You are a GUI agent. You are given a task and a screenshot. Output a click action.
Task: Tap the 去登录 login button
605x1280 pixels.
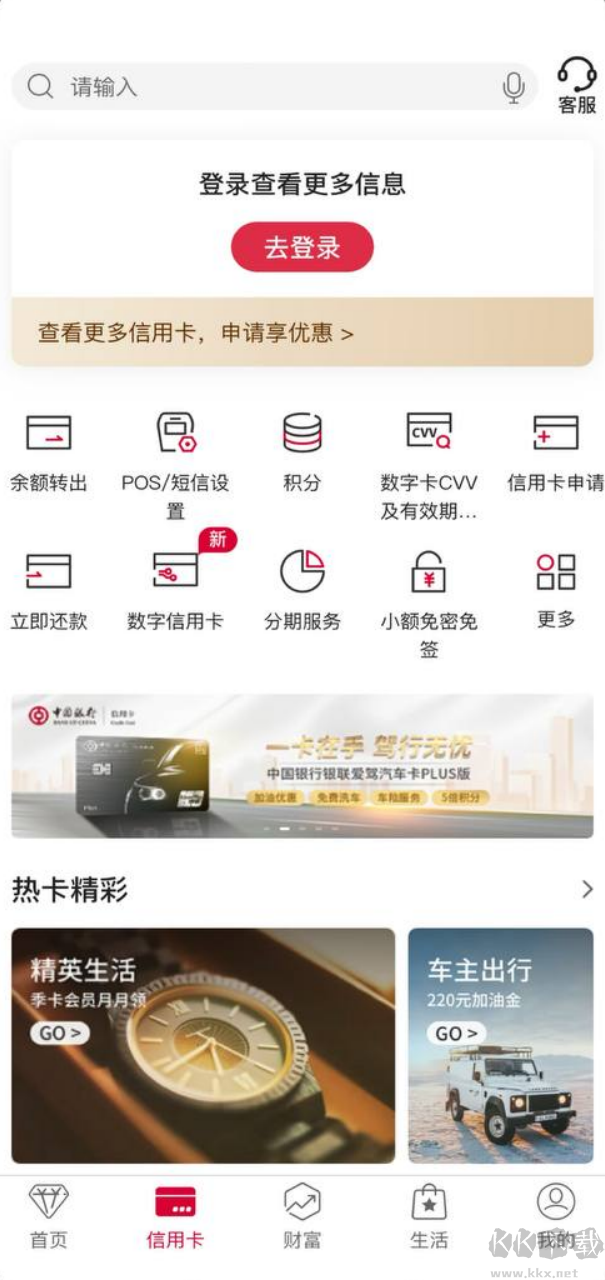coord(302,247)
